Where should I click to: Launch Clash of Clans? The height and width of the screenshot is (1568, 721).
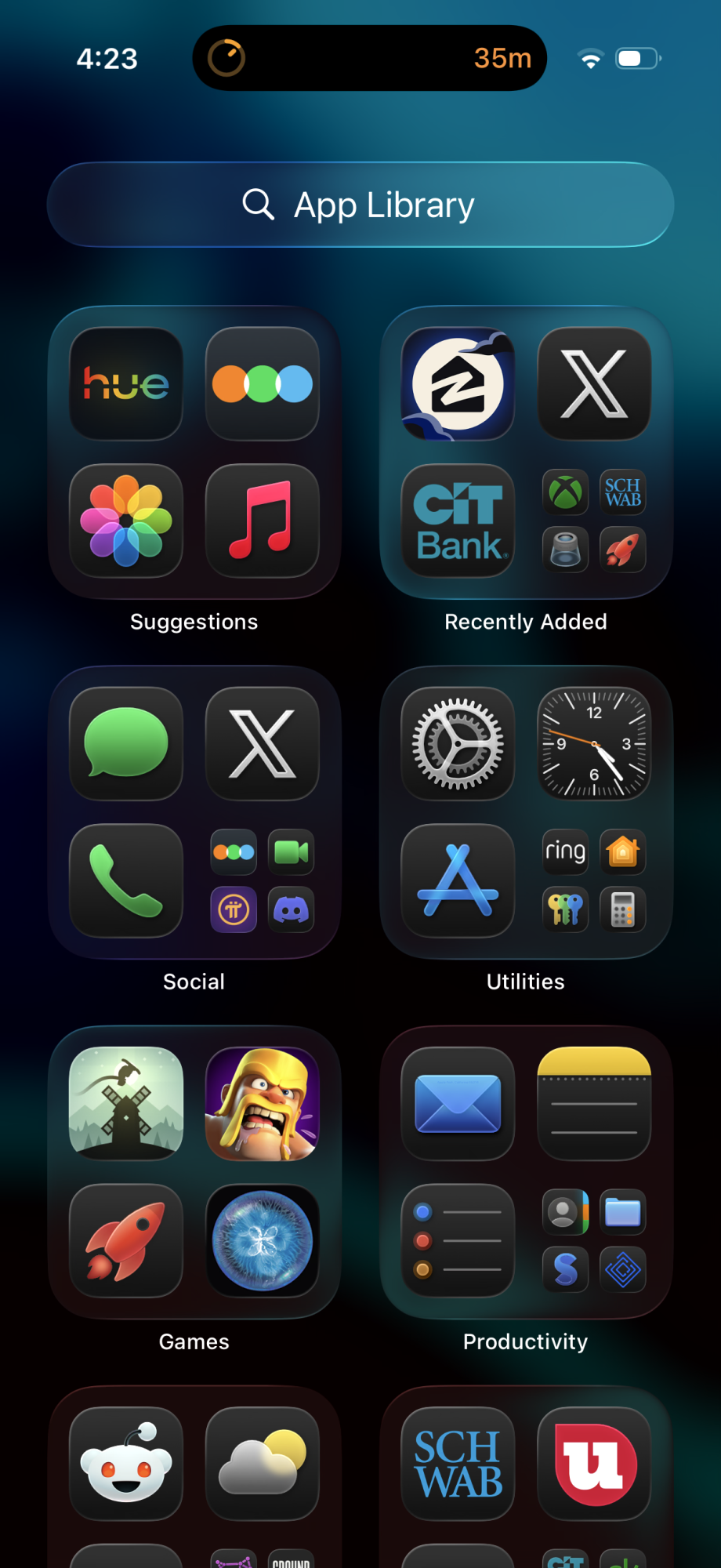[262, 1104]
